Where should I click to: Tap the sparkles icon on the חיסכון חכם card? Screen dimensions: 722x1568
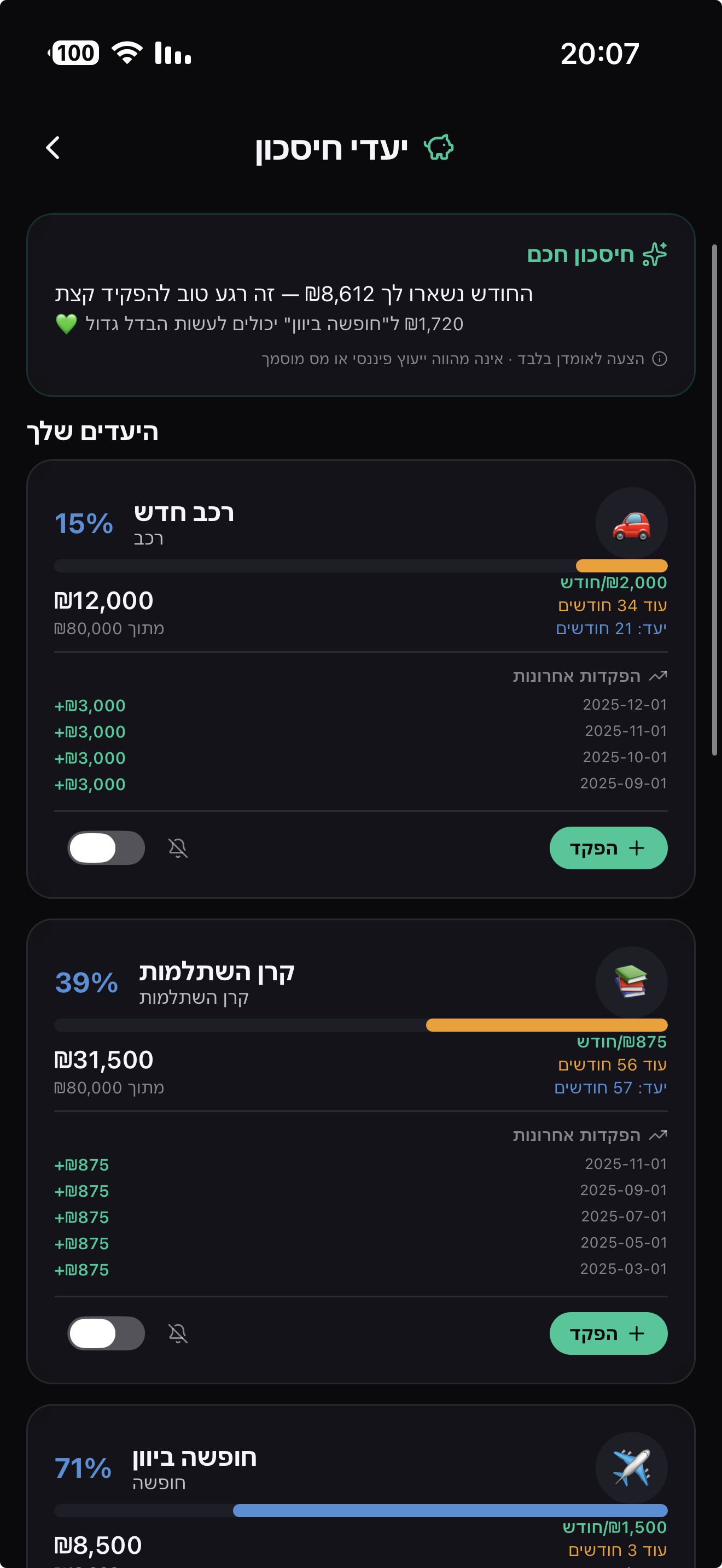tap(656, 255)
